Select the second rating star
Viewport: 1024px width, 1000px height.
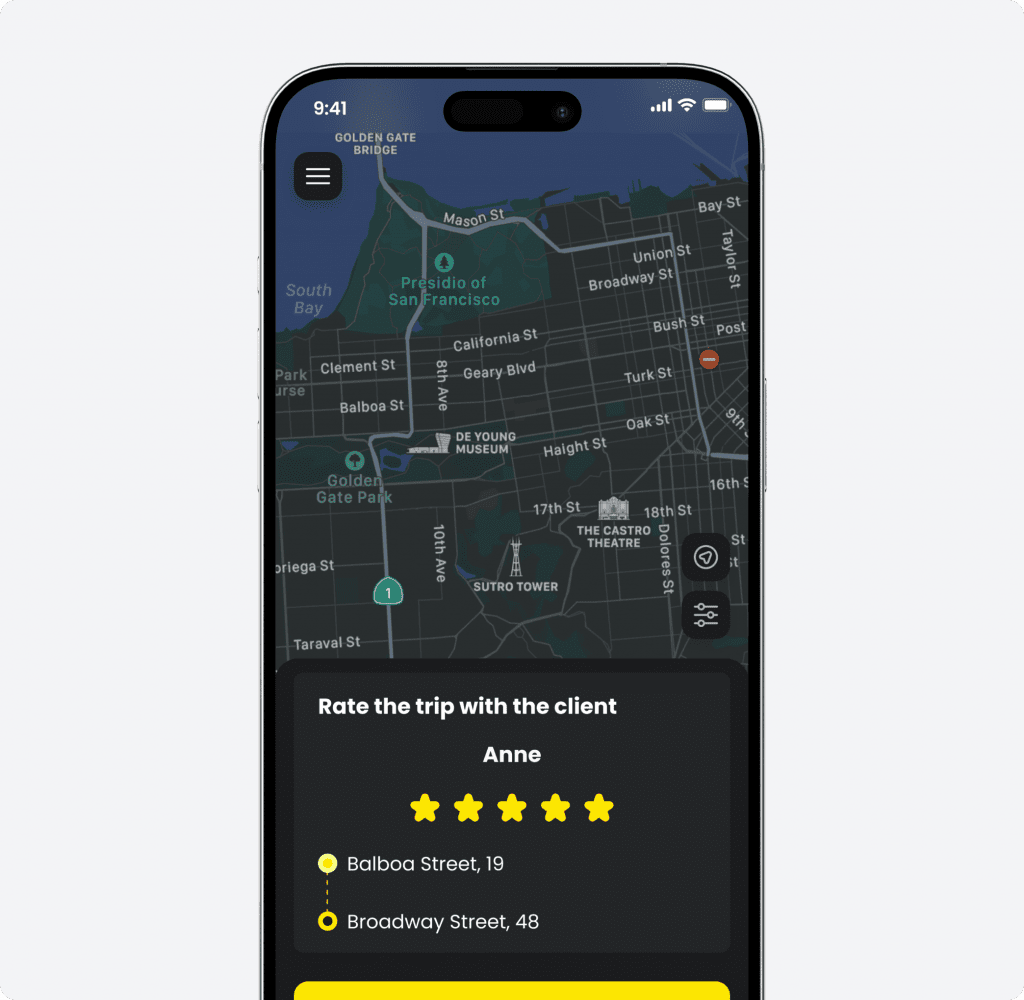[468, 808]
